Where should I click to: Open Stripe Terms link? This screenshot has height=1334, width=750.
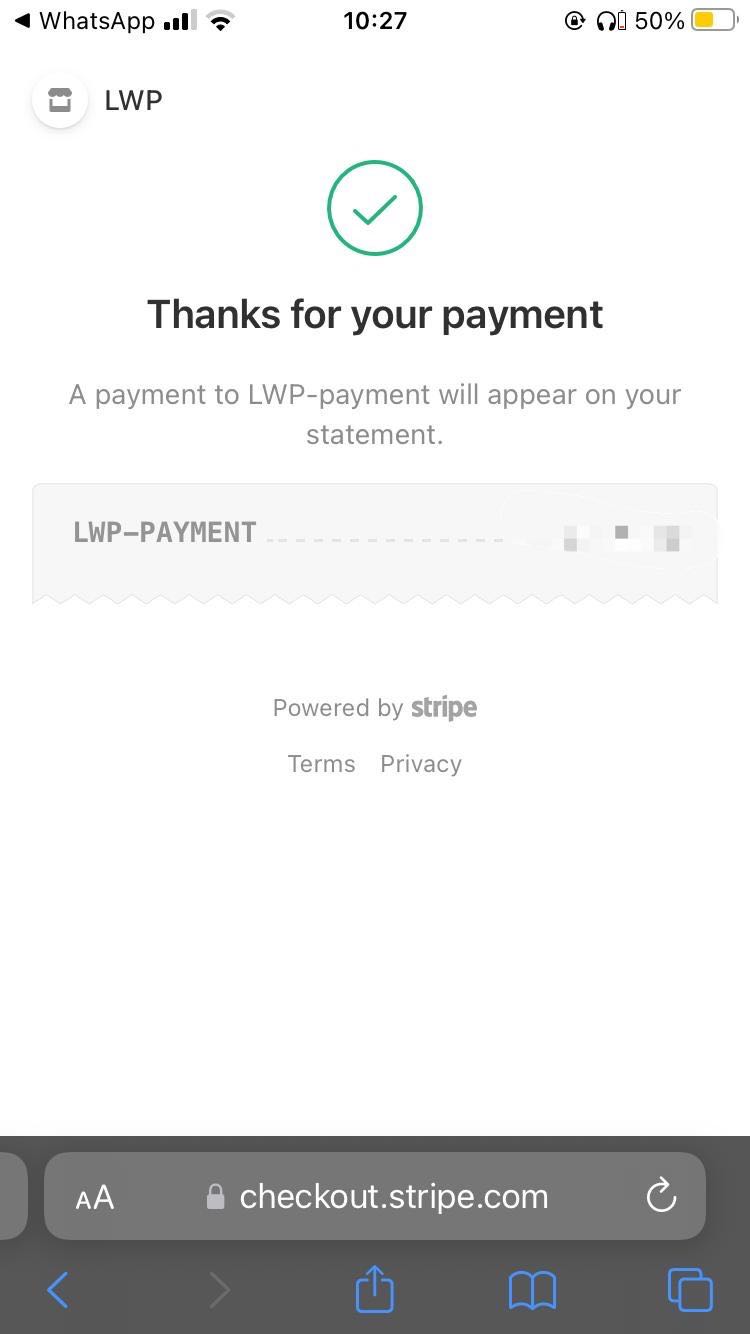click(x=321, y=764)
